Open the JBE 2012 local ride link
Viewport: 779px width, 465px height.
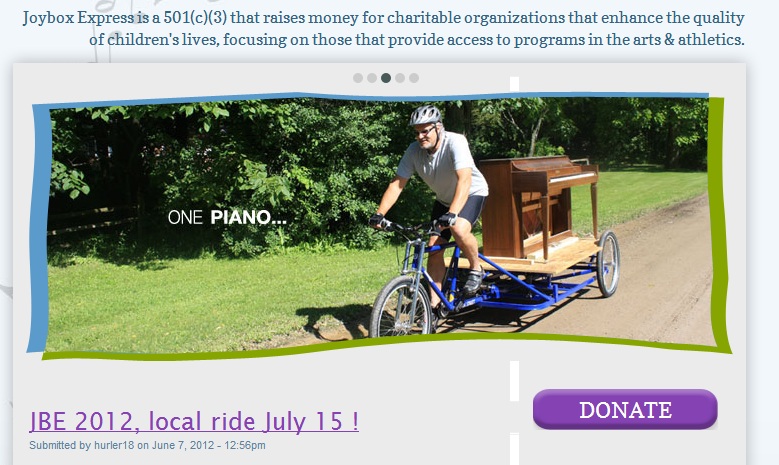194,421
